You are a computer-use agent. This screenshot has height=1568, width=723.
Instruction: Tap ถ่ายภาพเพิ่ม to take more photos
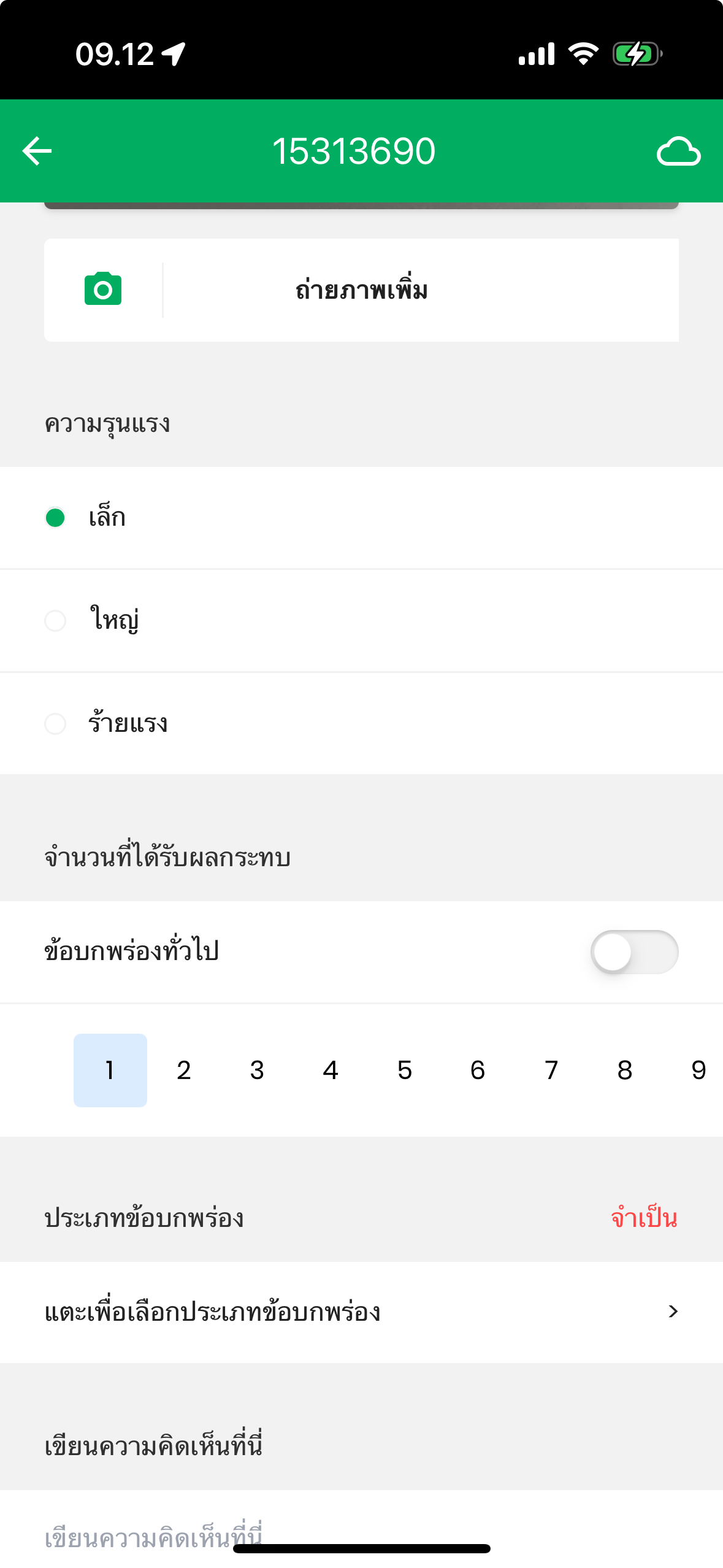coord(361,290)
